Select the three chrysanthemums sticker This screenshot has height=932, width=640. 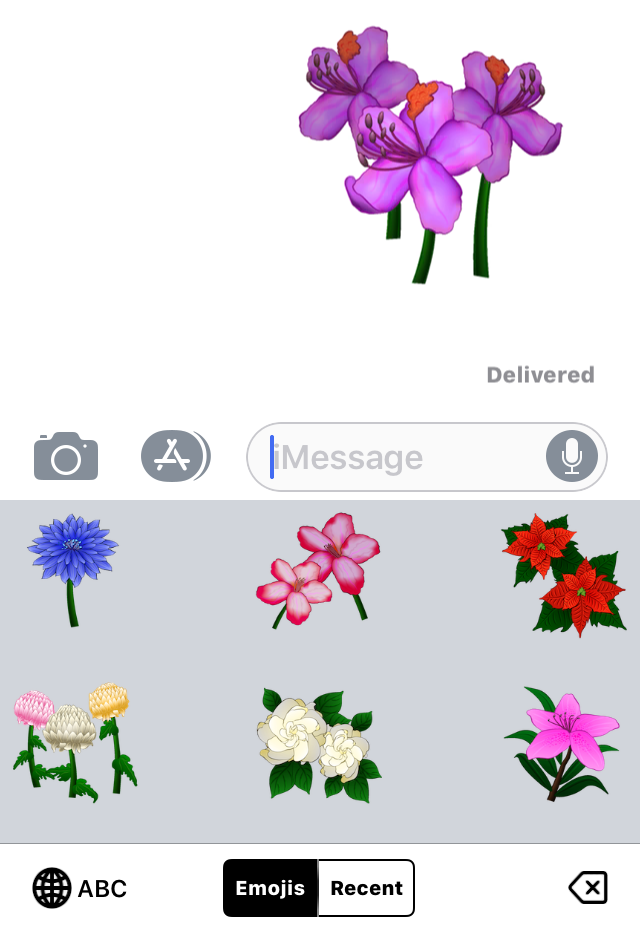pos(74,740)
